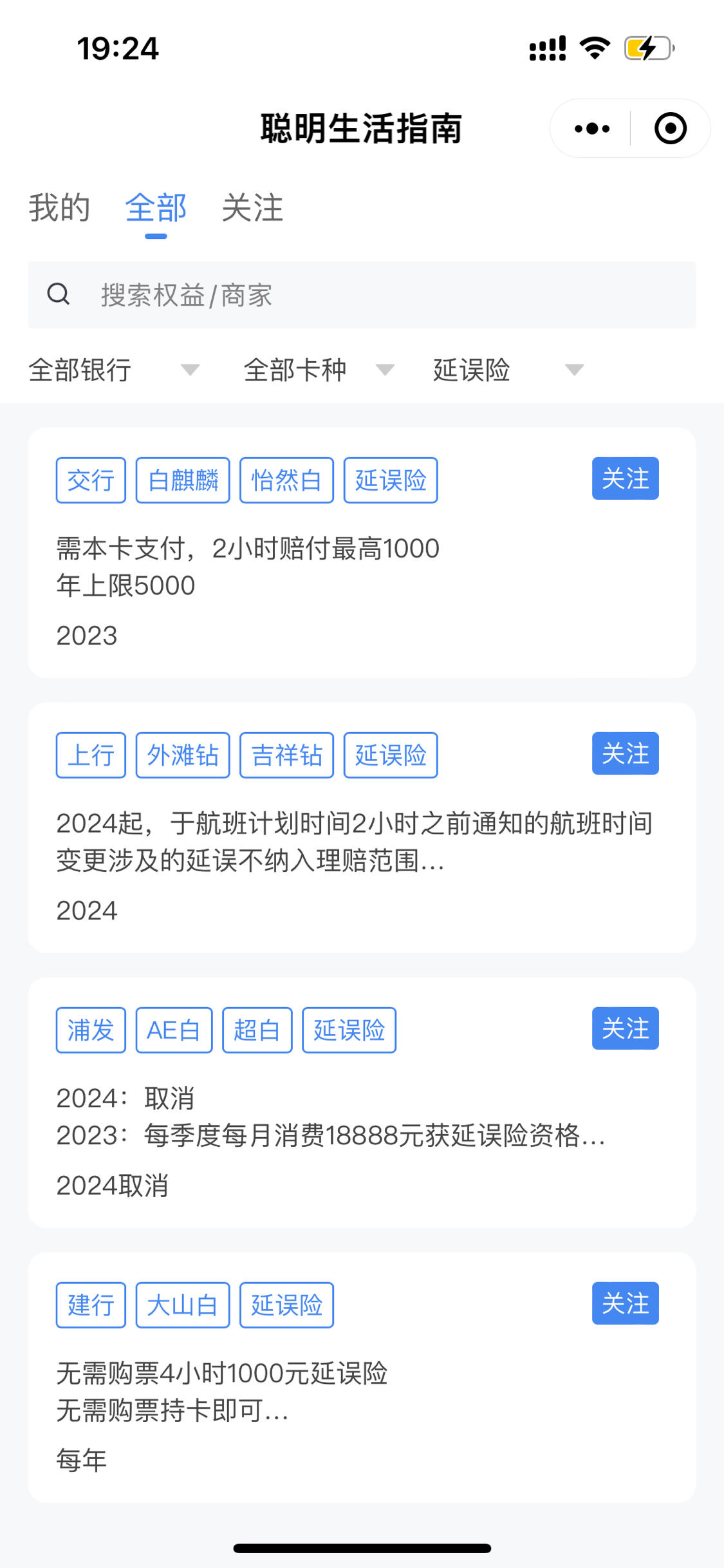Expand the 全部卡种 filter dropdown
This screenshot has width=724, height=1568.
point(319,370)
